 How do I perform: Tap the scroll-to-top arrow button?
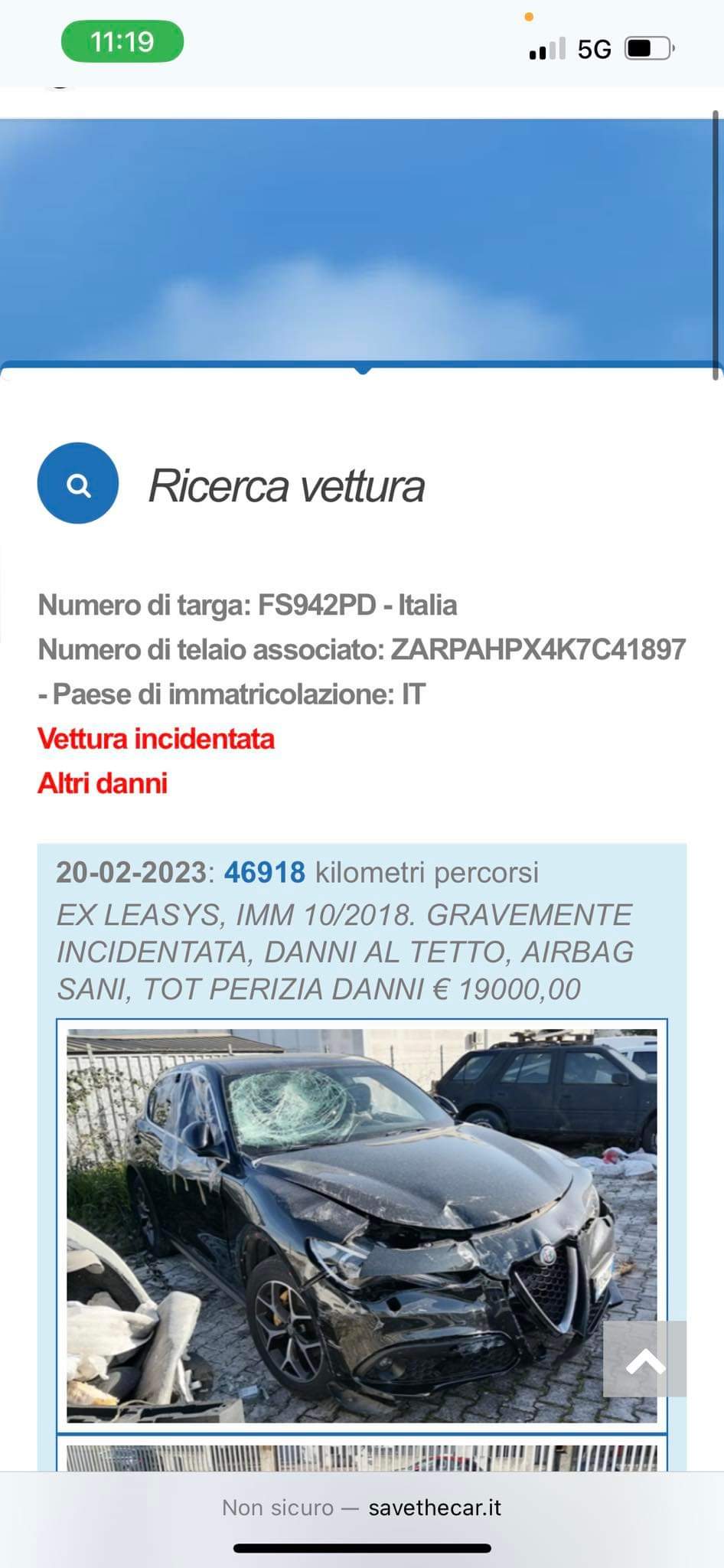point(644,1358)
